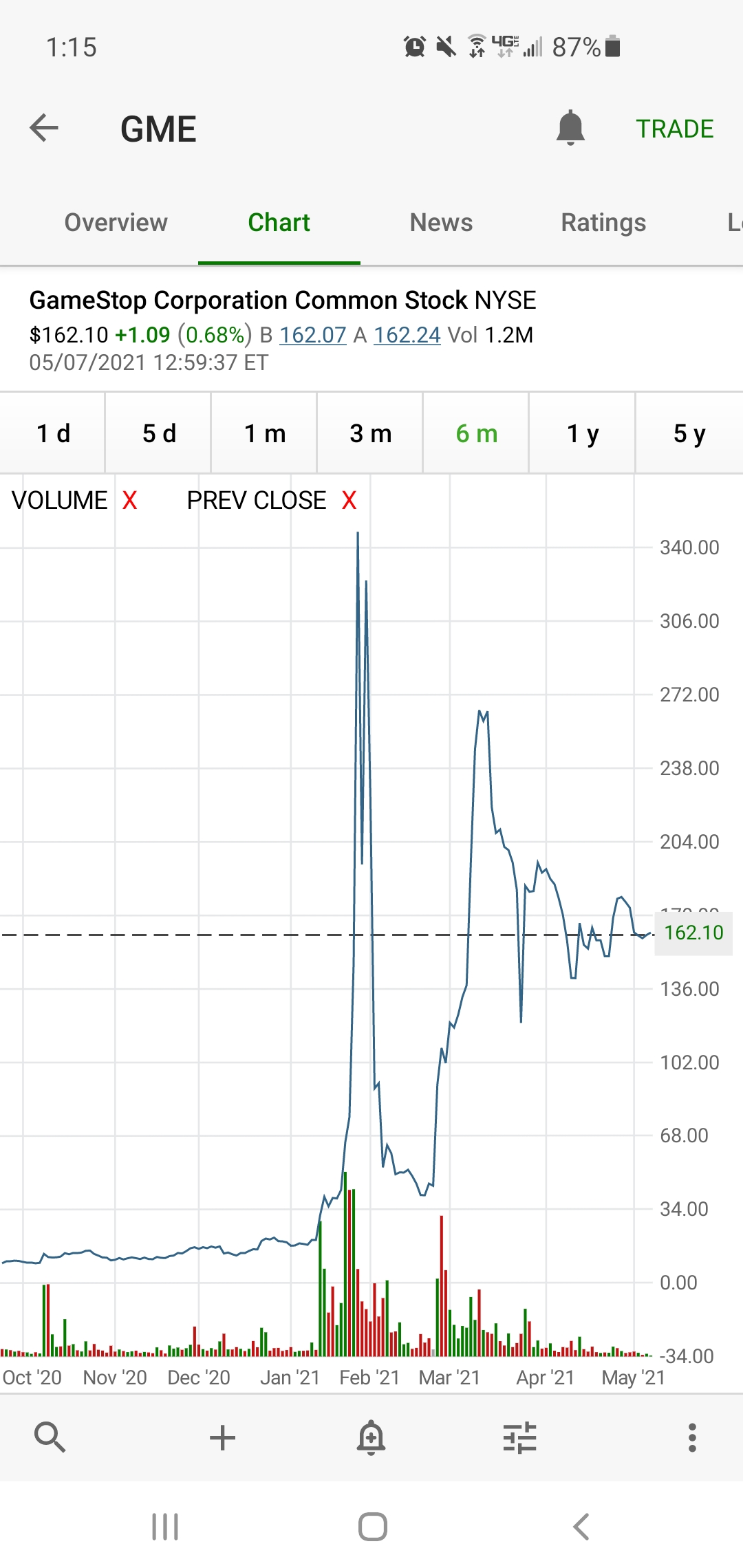This screenshot has height=1568, width=743.
Task: Select the 1 d chart range
Action: (53, 434)
